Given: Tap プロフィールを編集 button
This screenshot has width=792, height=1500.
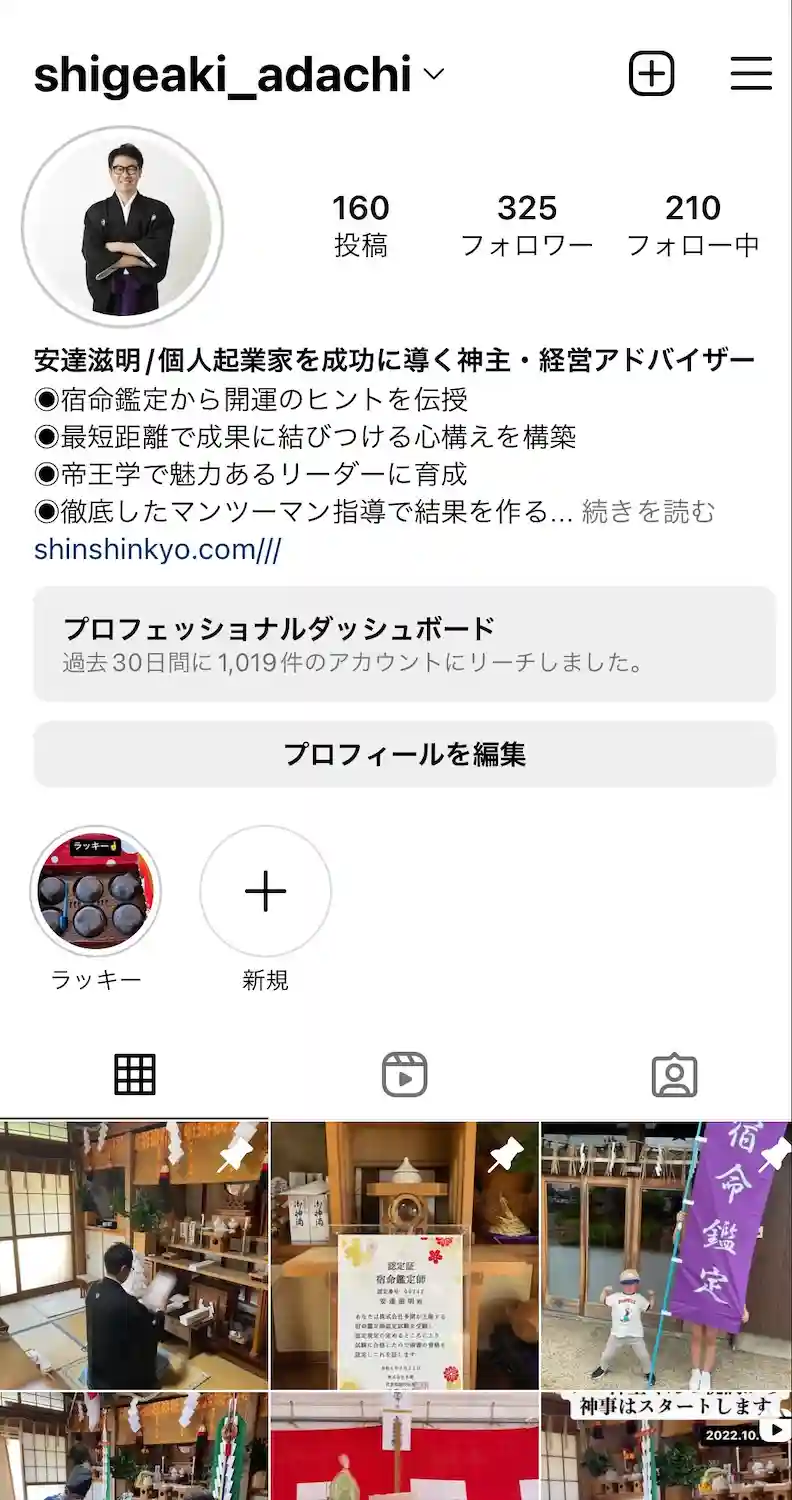Looking at the screenshot, I should pyautogui.click(x=404, y=754).
